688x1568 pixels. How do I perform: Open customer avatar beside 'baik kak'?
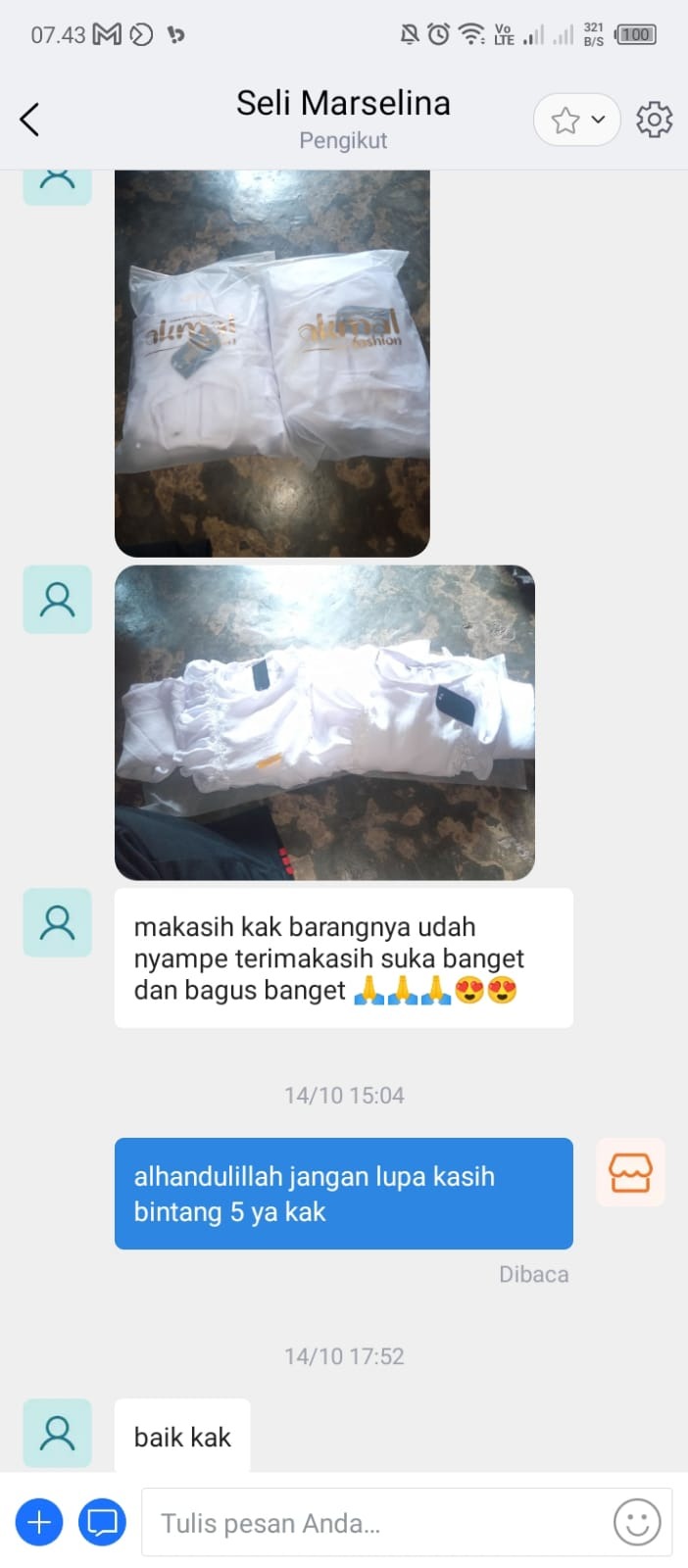click(x=57, y=1433)
